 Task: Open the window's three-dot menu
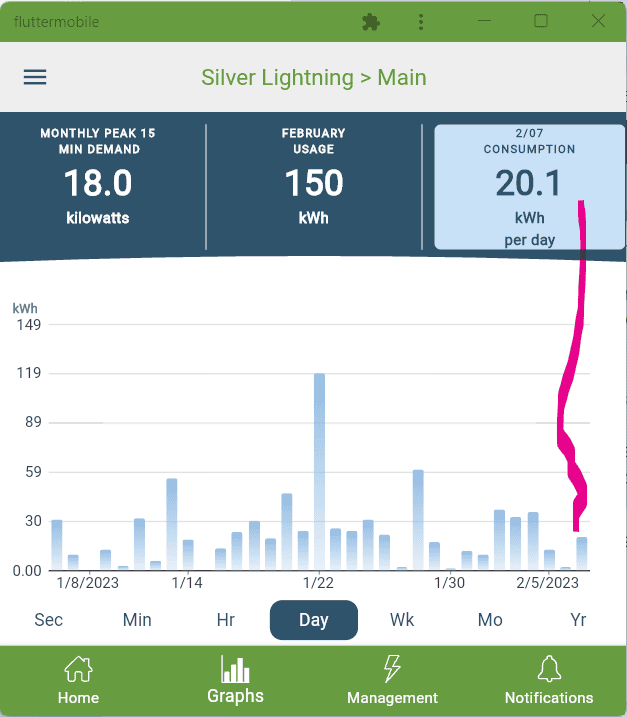422,21
